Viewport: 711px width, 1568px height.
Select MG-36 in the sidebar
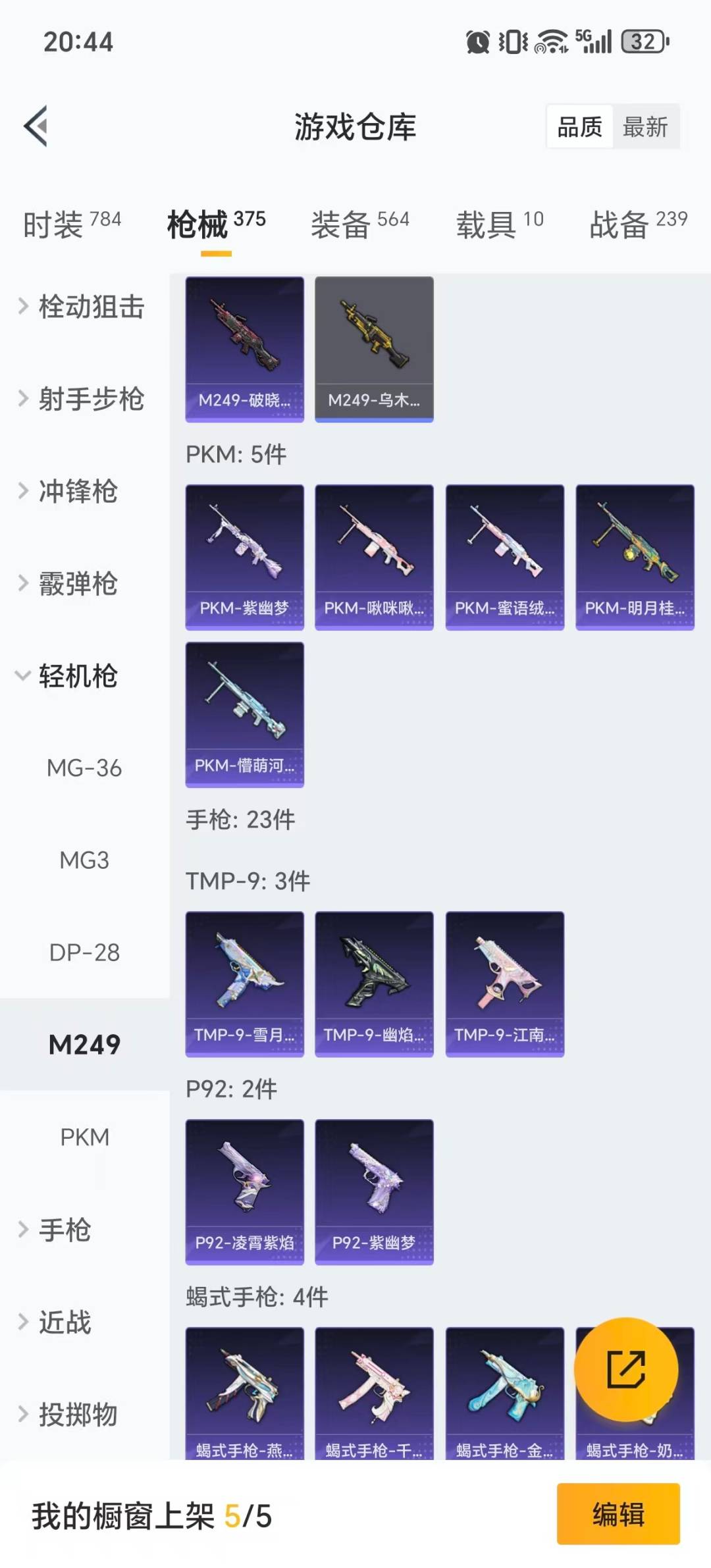click(86, 768)
